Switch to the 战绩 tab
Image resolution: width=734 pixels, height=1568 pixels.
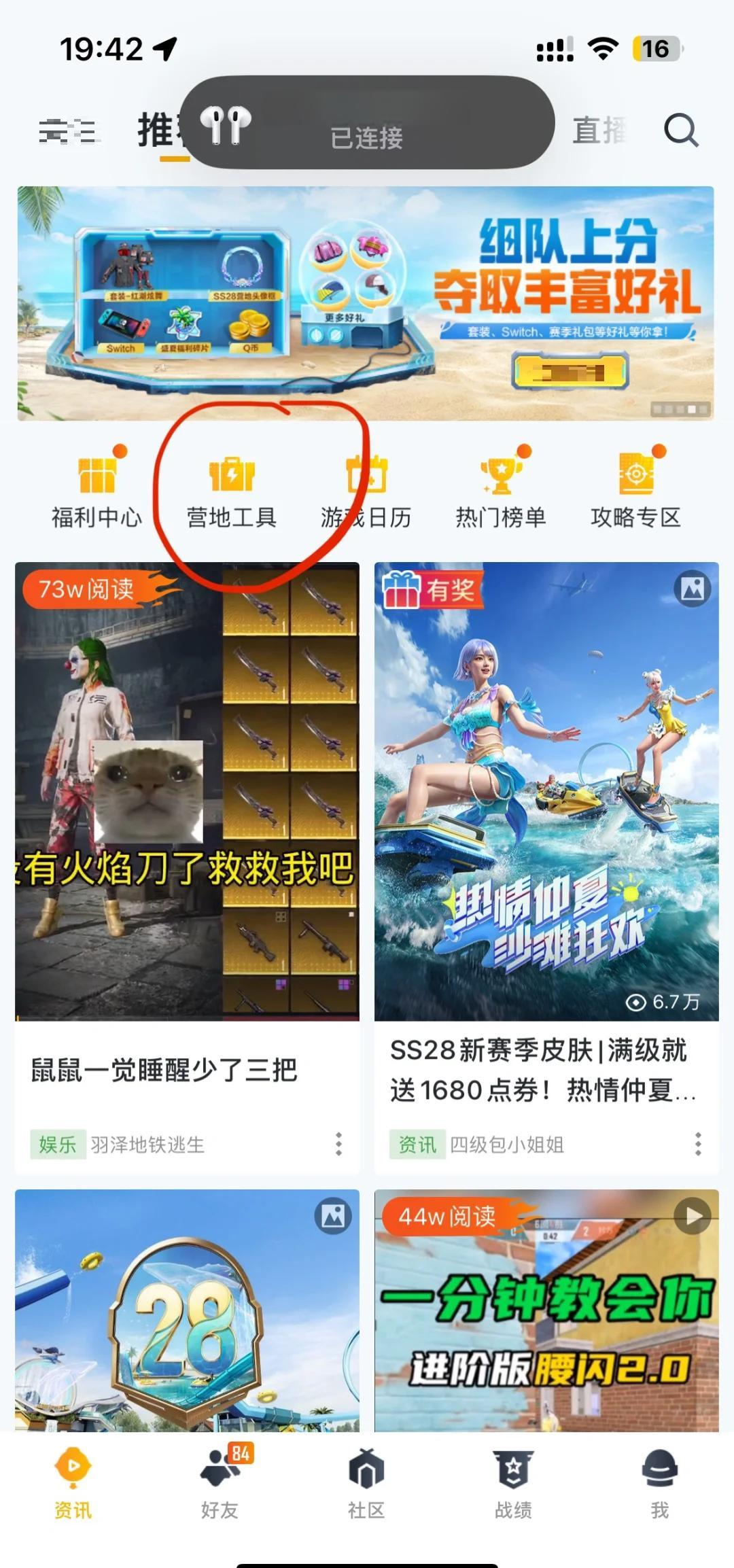[513, 1482]
